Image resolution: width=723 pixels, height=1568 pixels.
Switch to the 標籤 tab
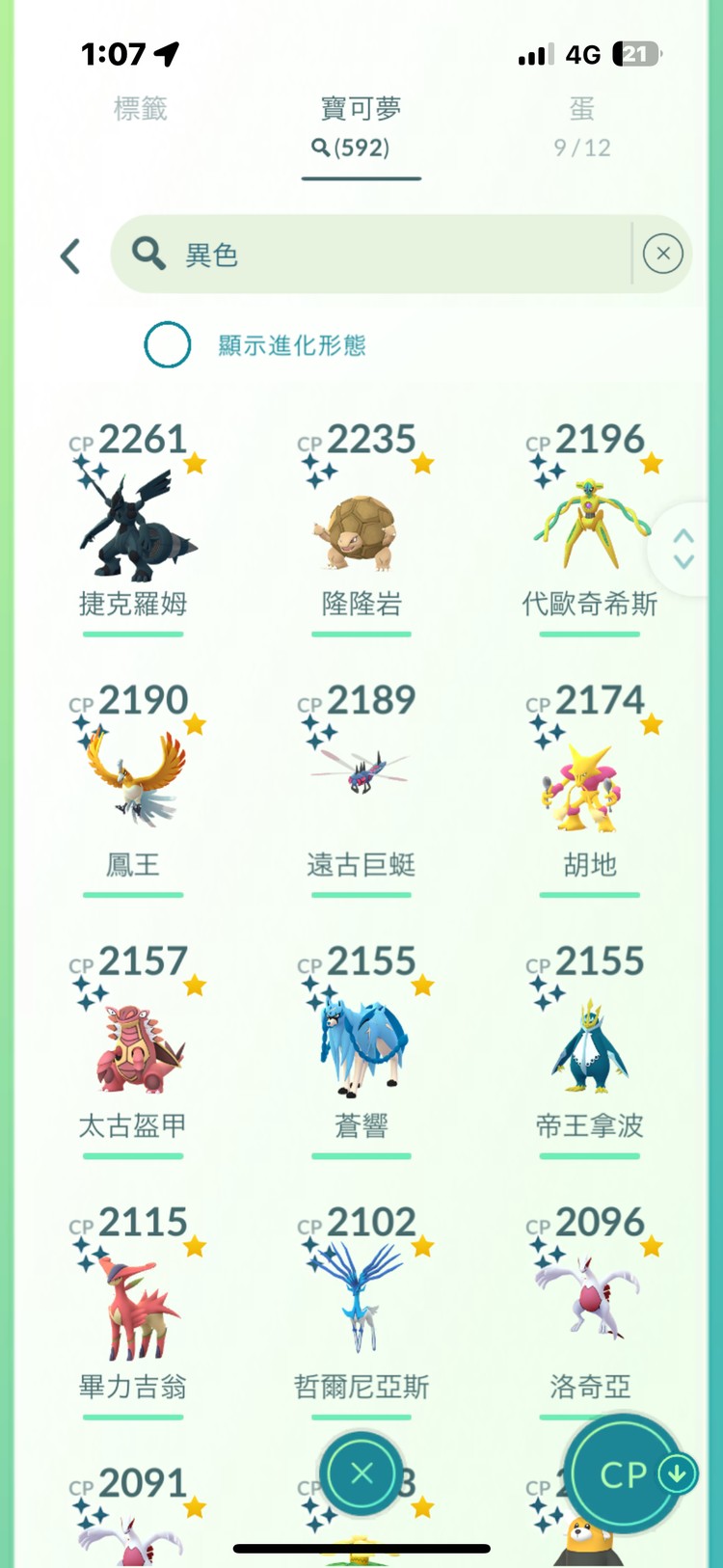[141, 109]
